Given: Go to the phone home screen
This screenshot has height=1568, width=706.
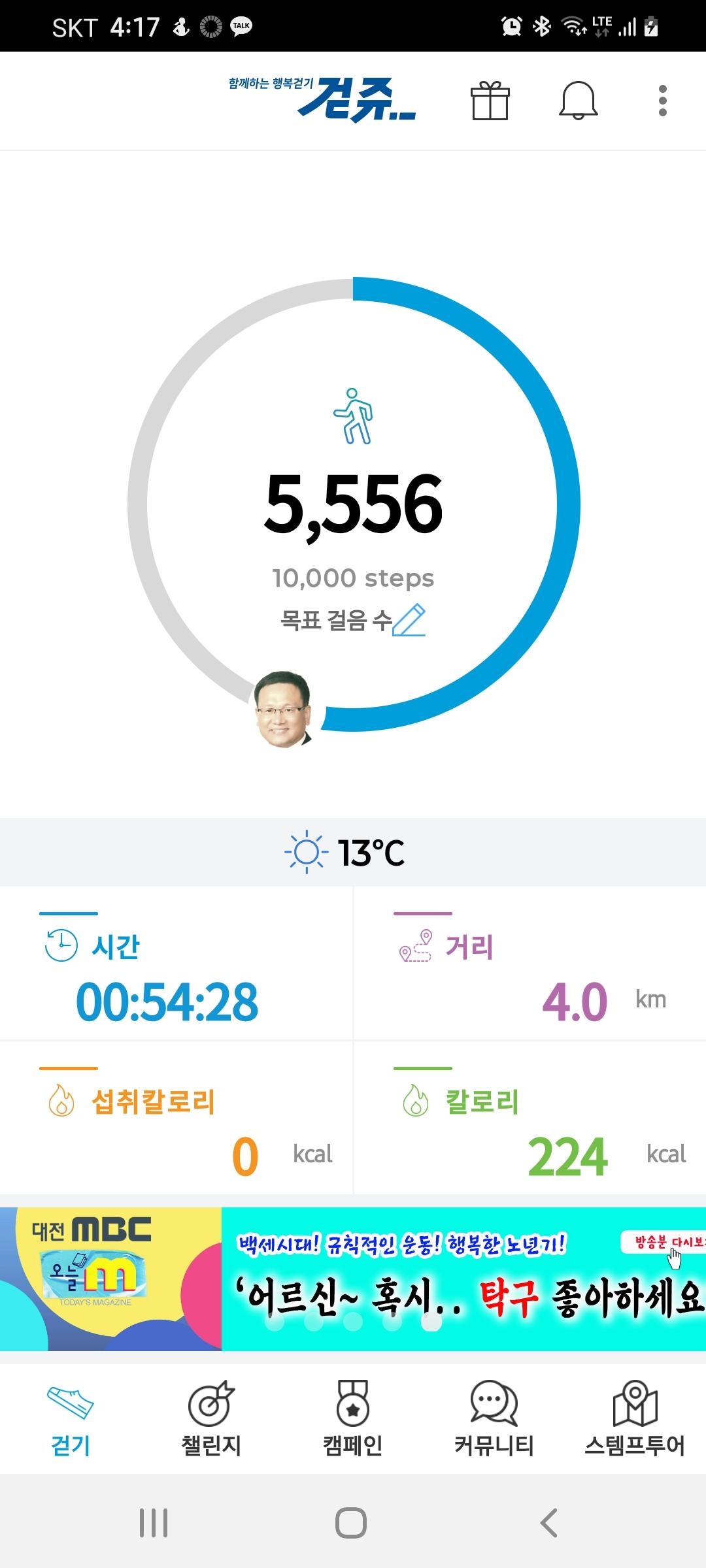Looking at the screenshot, I should [351, 1523].
